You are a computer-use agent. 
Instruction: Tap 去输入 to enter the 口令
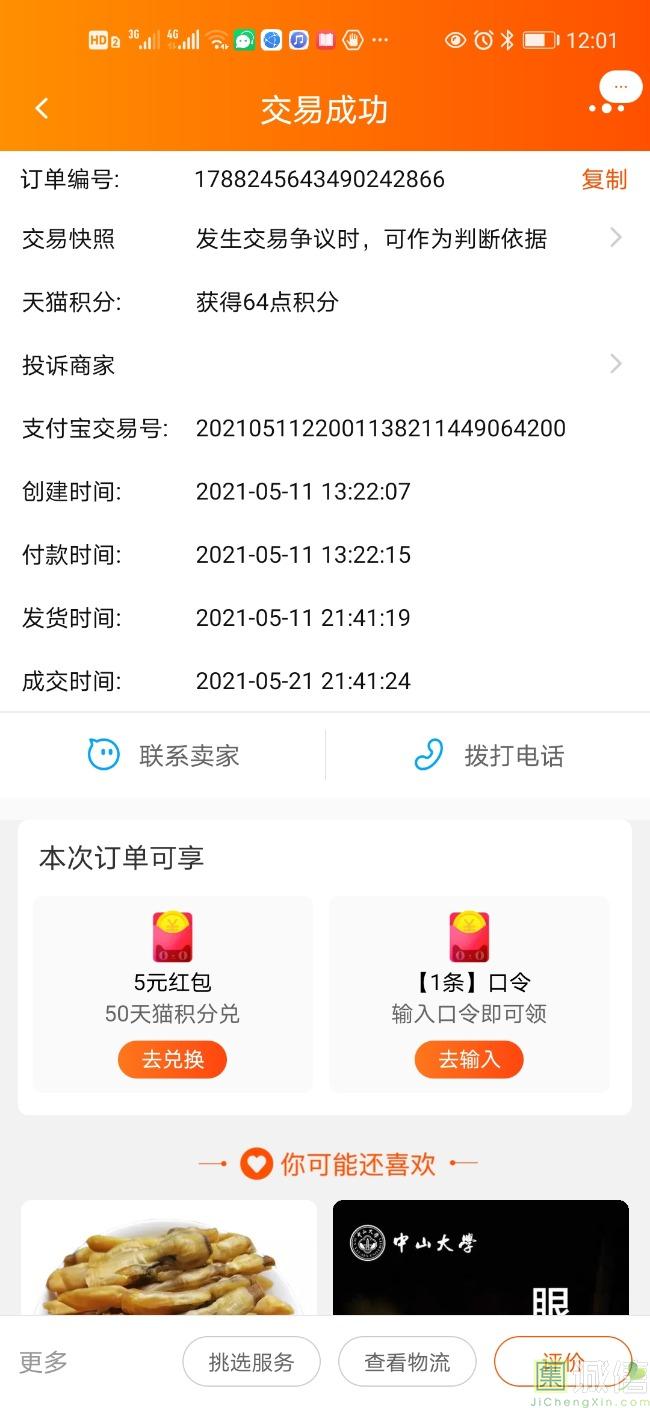pos(469,1060)
